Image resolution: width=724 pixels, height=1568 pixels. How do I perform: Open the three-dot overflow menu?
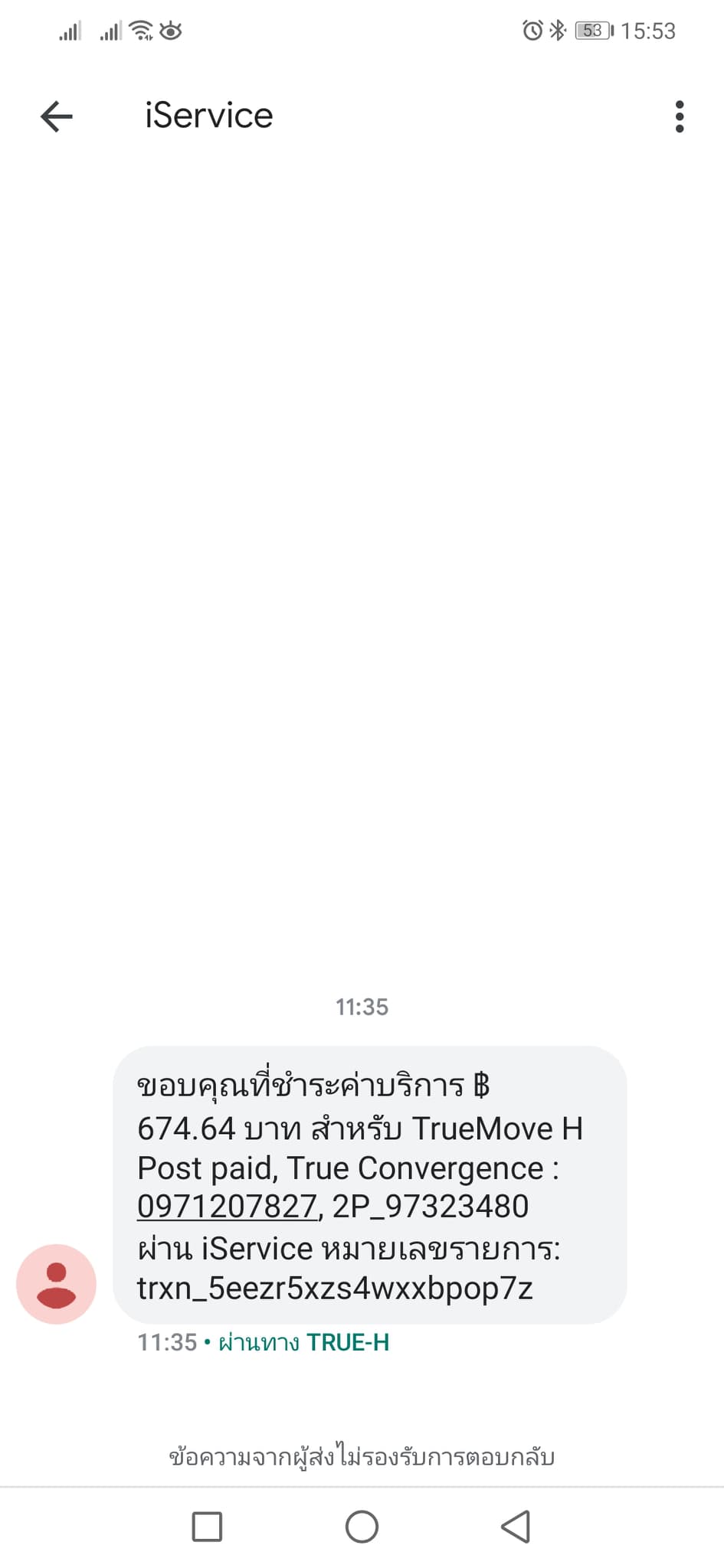tap(679, 116)
